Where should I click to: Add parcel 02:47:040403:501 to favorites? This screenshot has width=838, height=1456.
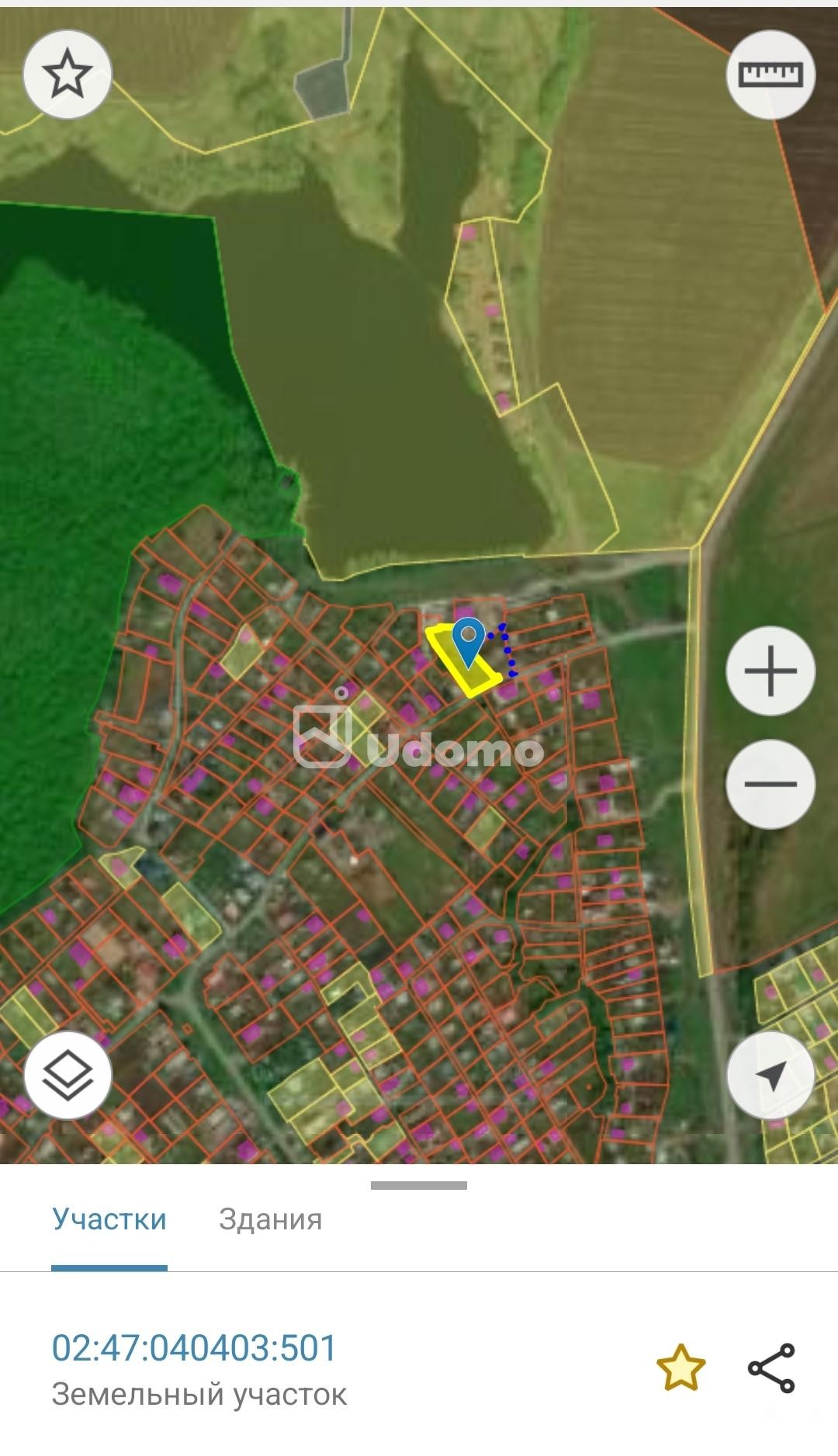pyautogui.click(x=680, y=1368)
